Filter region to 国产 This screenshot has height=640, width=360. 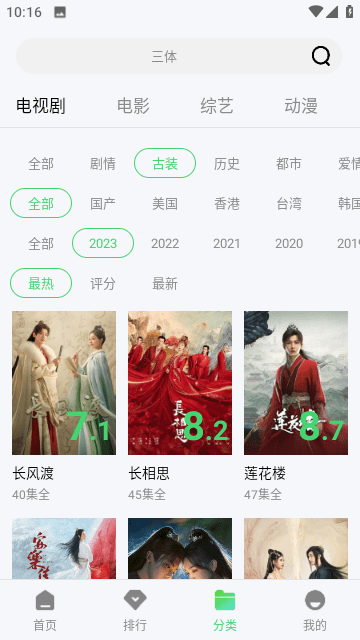pyautogui.click(x=103, y=203)
